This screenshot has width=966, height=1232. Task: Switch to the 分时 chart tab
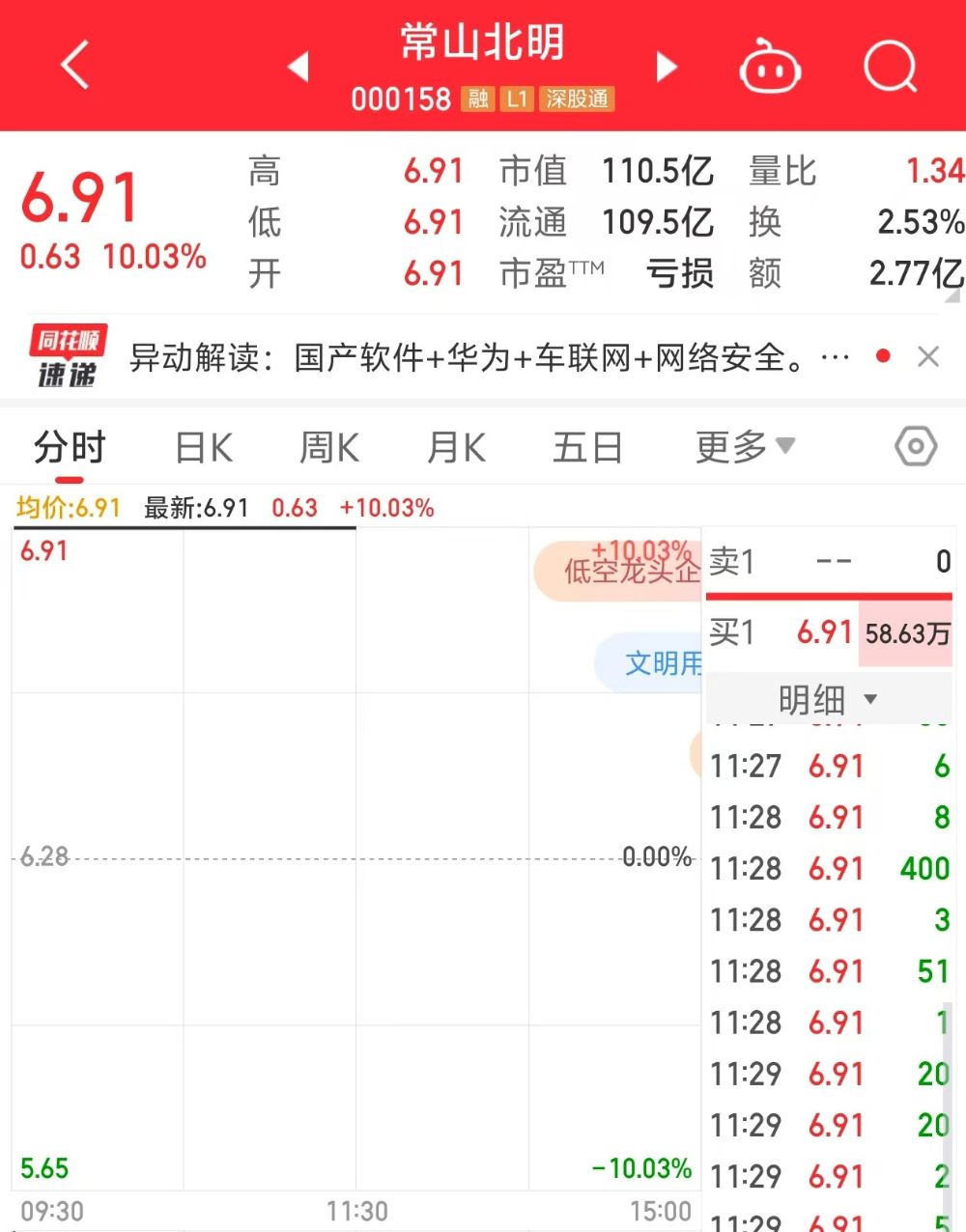[69, 448]
